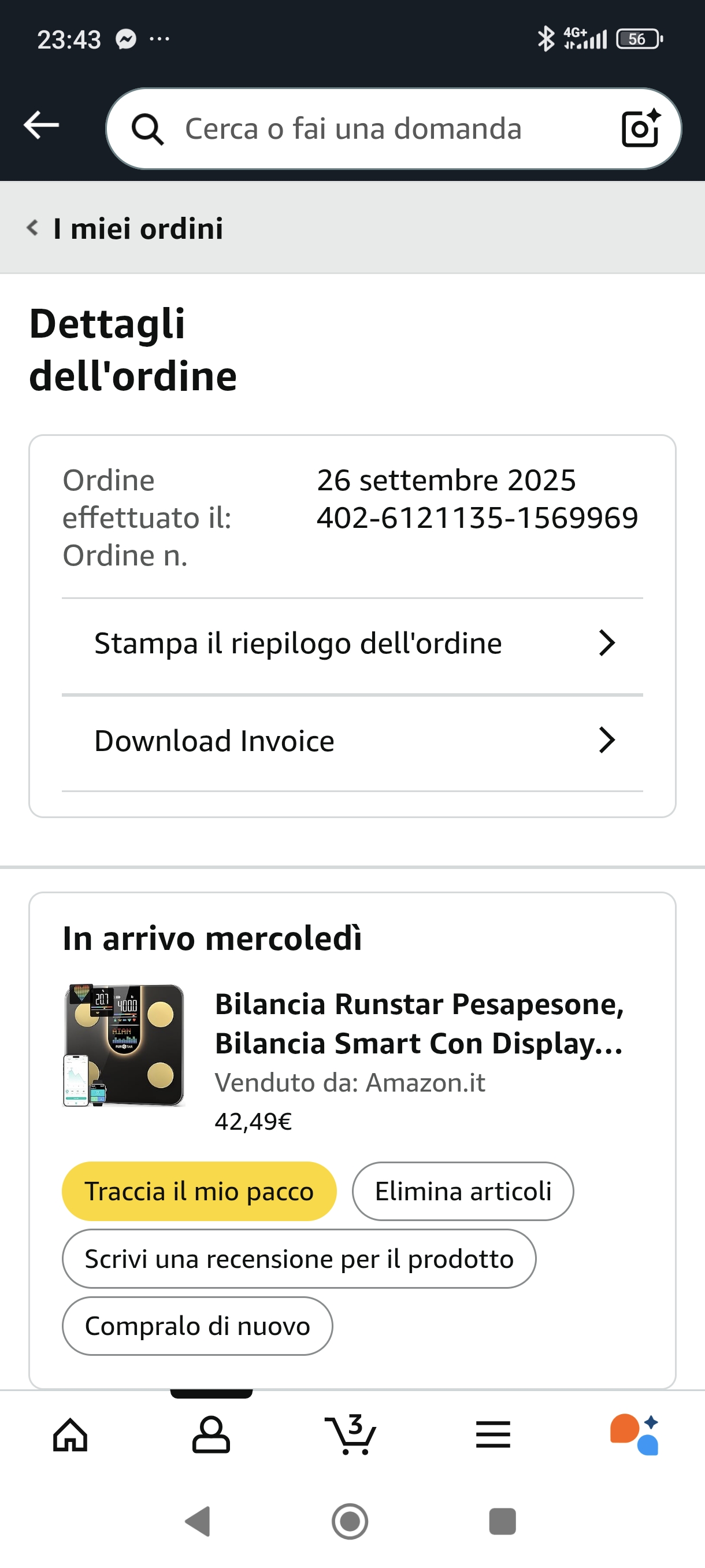
Task: Tap the back arrow beside the search bar
Action: [x=42, y=126]
